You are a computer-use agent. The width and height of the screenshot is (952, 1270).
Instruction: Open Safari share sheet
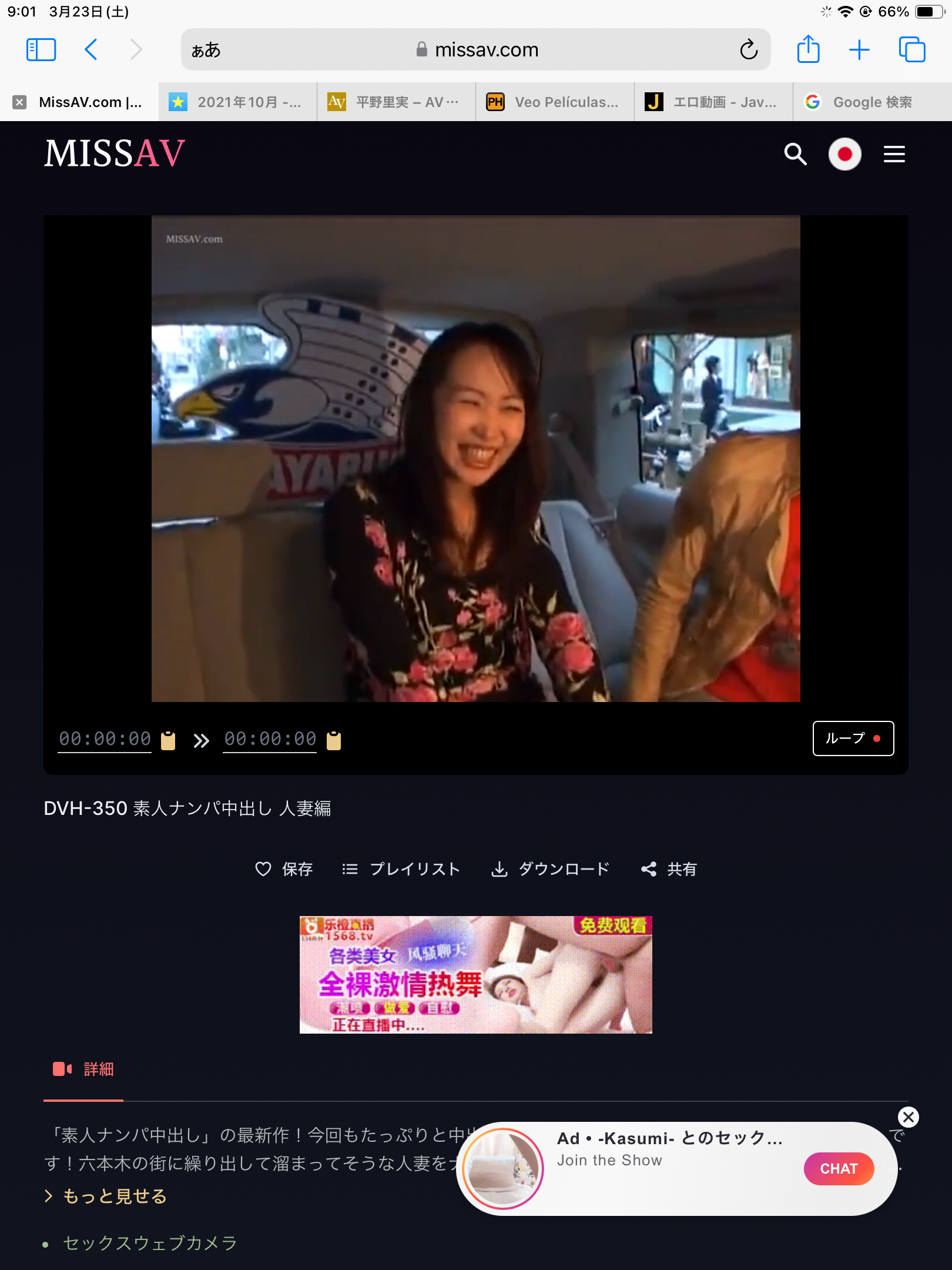808,50
